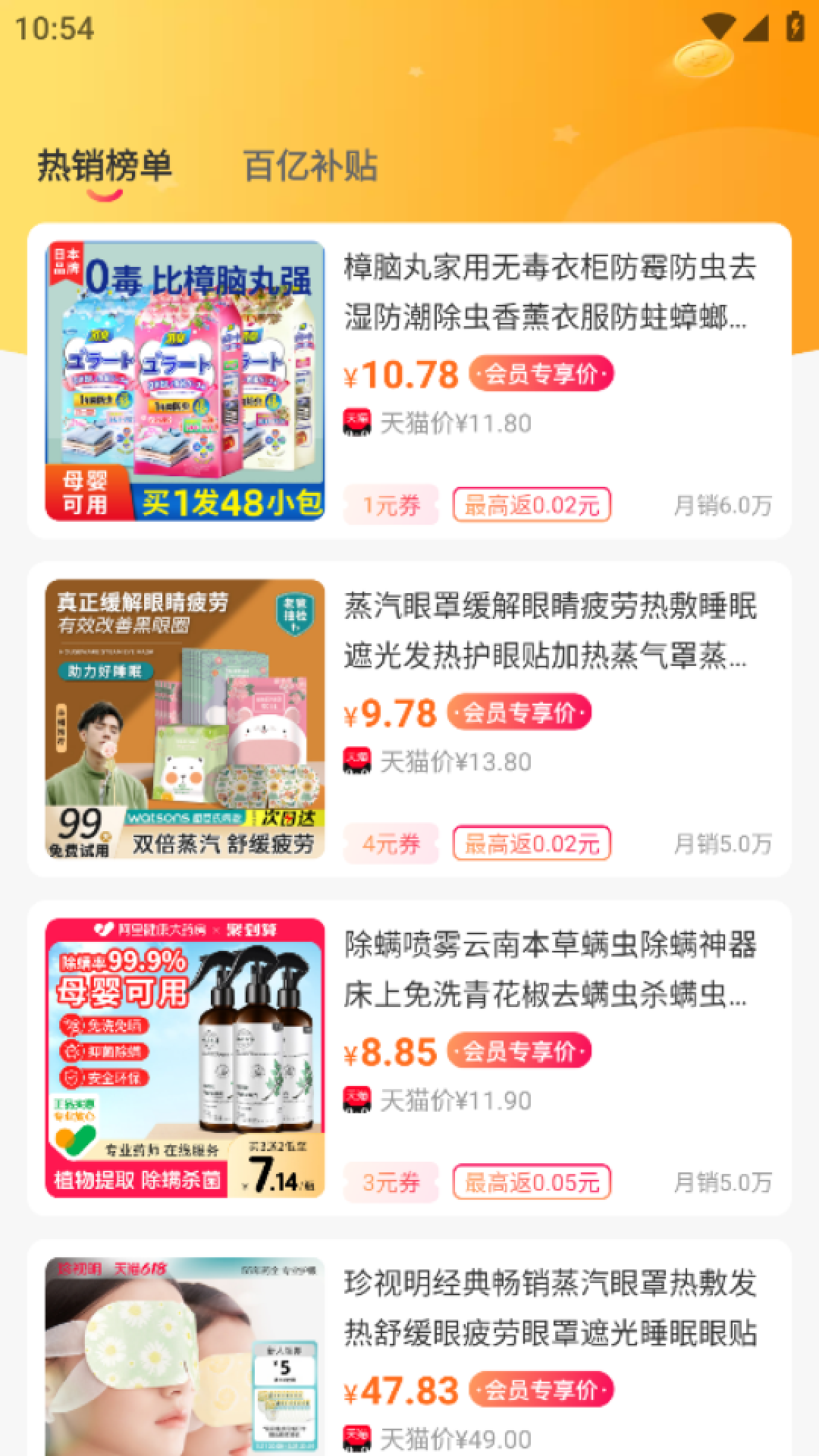The width and height of the screenshot is (819, 1456).
Task: Toggle the 会员专享价 badge next to ¥10.78
Action: [x=540, y=375]
